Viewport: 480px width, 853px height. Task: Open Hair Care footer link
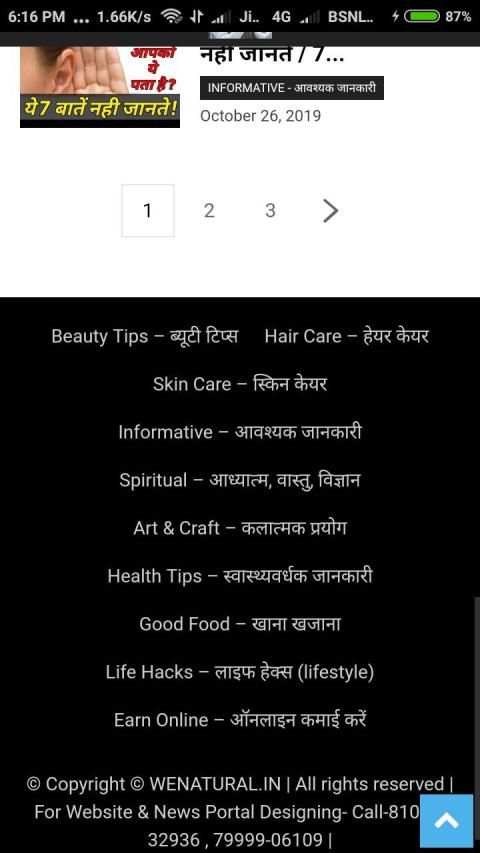[x=347, y=336]
